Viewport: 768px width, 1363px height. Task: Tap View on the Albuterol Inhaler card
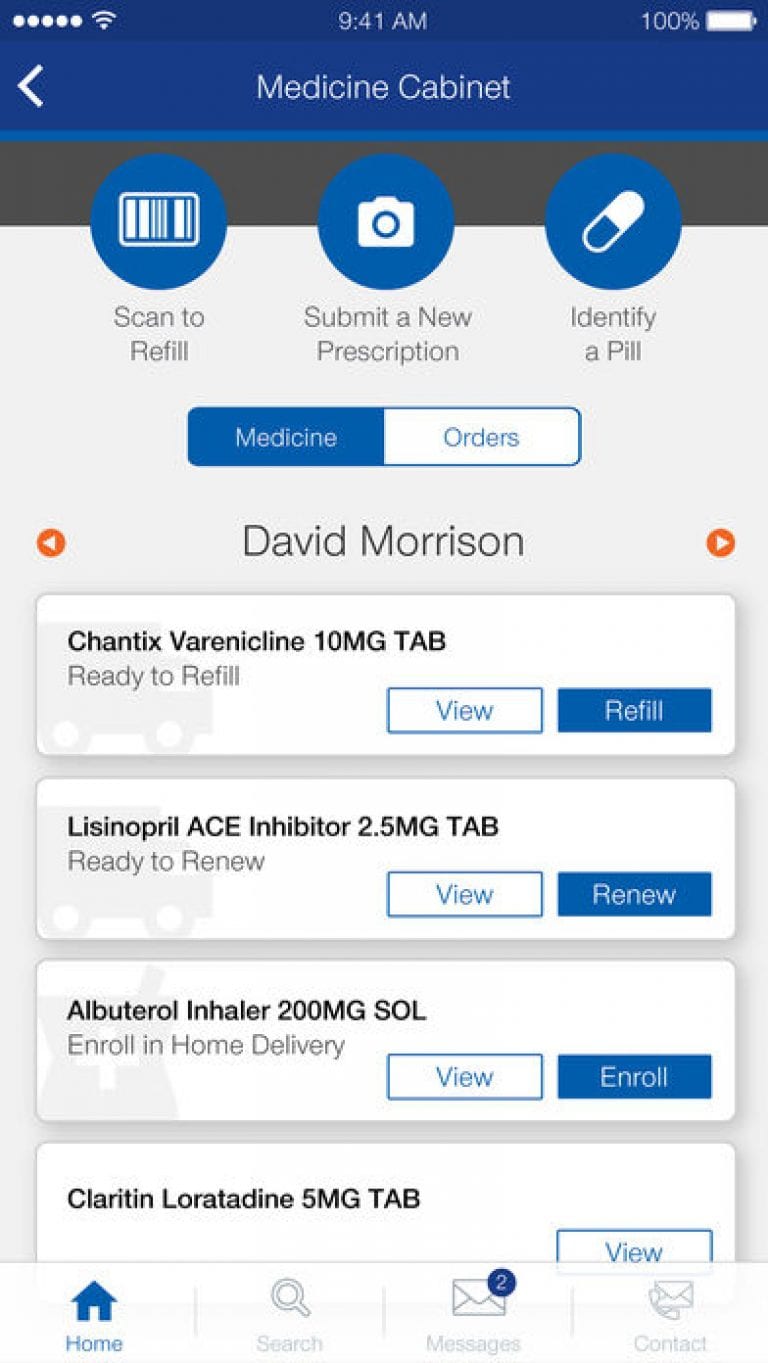pos(464,1077)
